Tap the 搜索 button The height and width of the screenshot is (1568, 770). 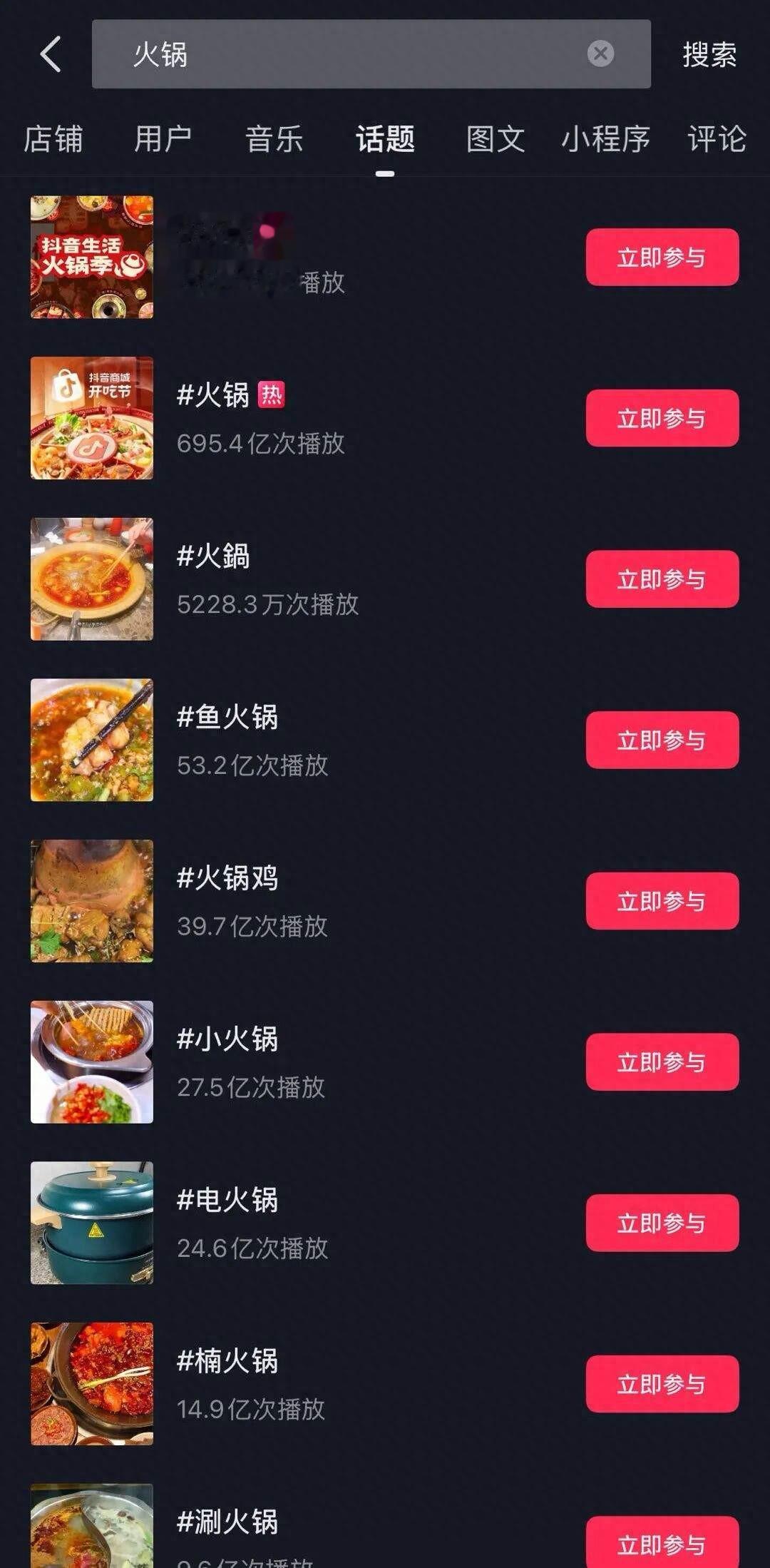709,54
